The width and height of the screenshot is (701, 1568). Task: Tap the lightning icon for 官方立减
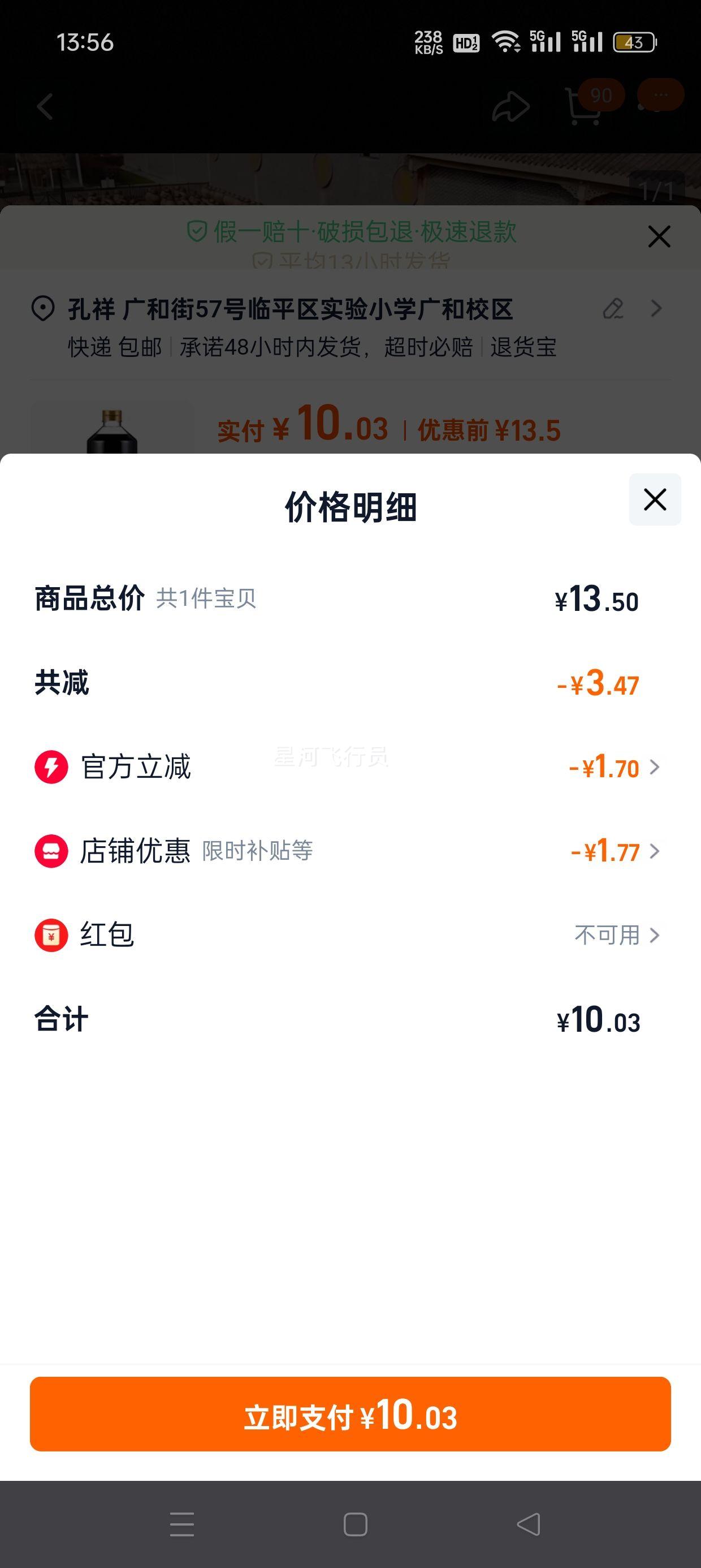(51, 768)
